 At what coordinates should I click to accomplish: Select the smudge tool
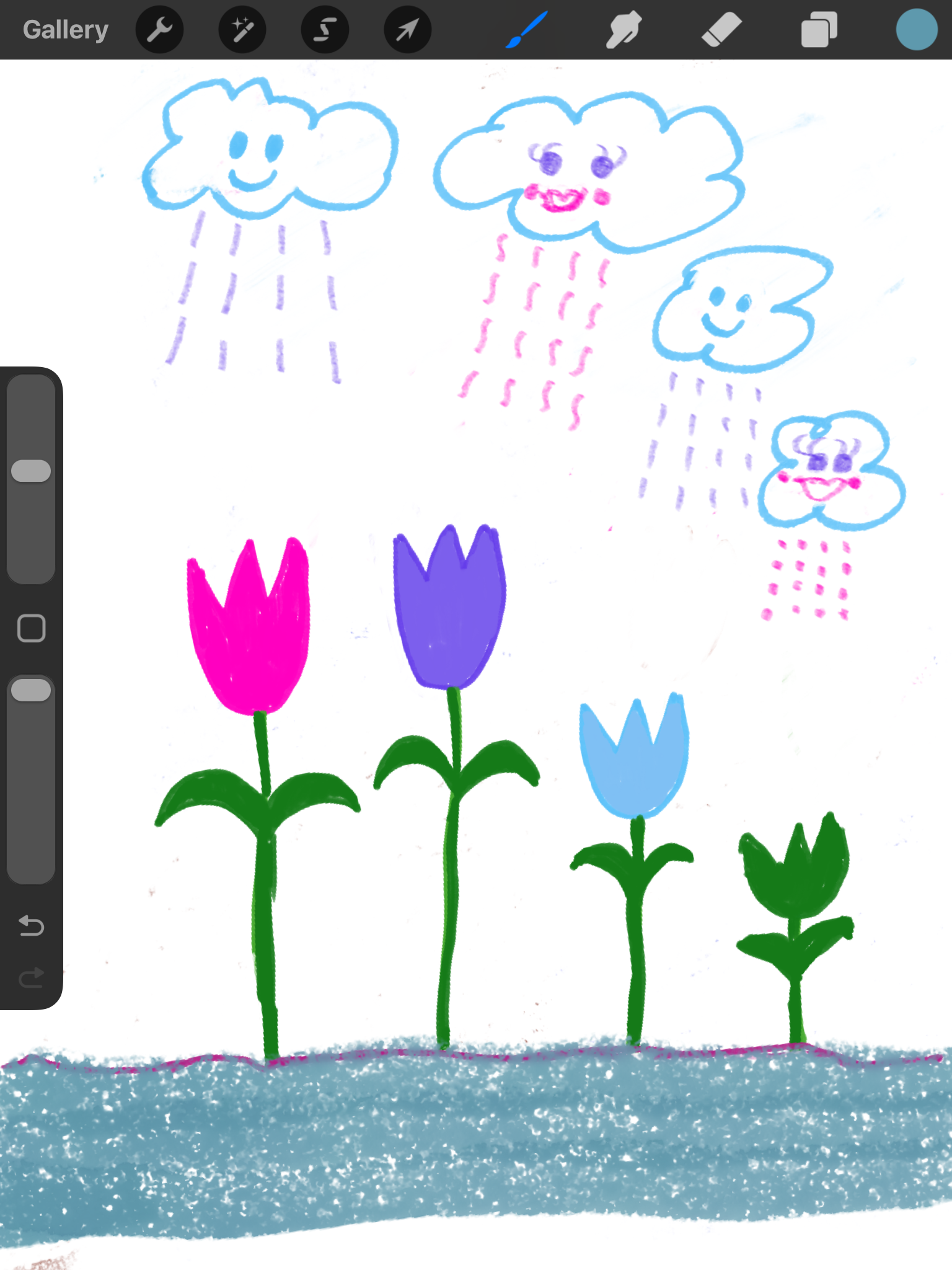pyautogui.click(x=624, y=30)
